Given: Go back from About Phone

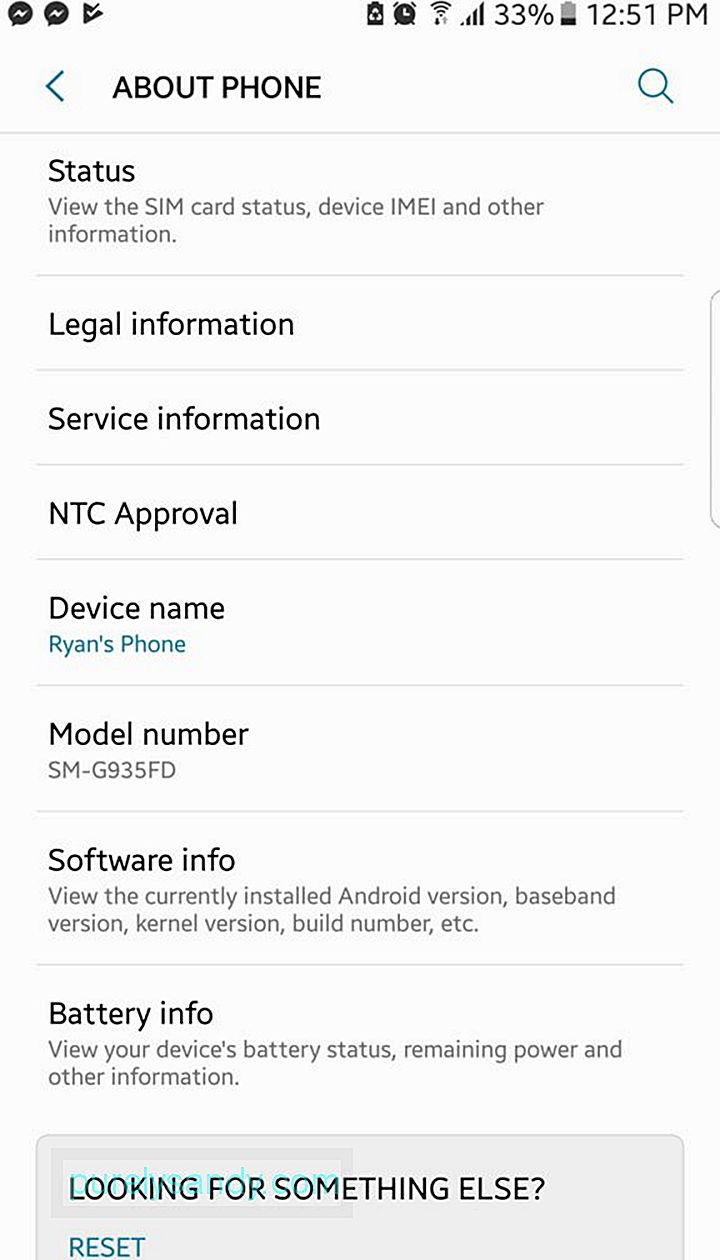Looking at the screenshot, I should tap(56, 87).
